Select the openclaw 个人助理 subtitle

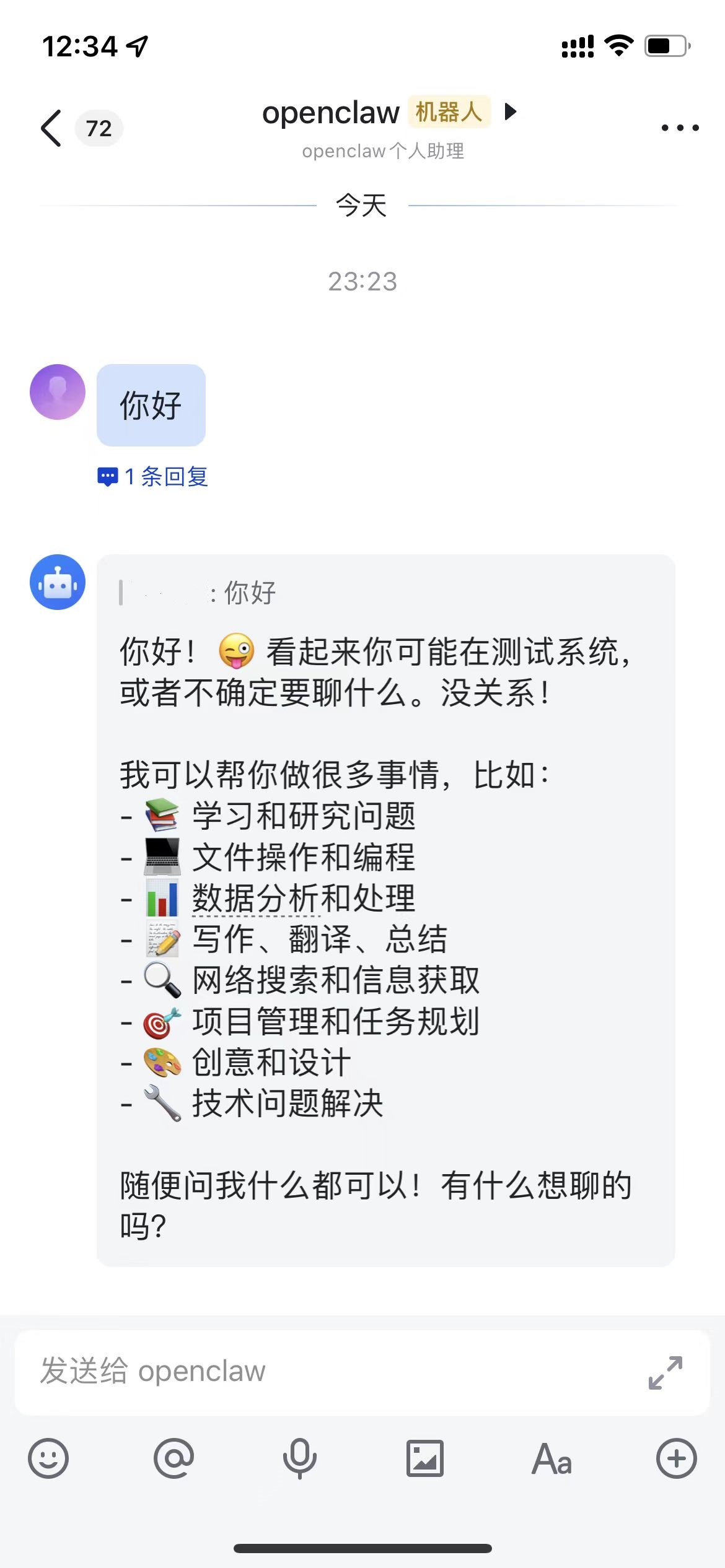pyautogui.click(x=384, y=151)
